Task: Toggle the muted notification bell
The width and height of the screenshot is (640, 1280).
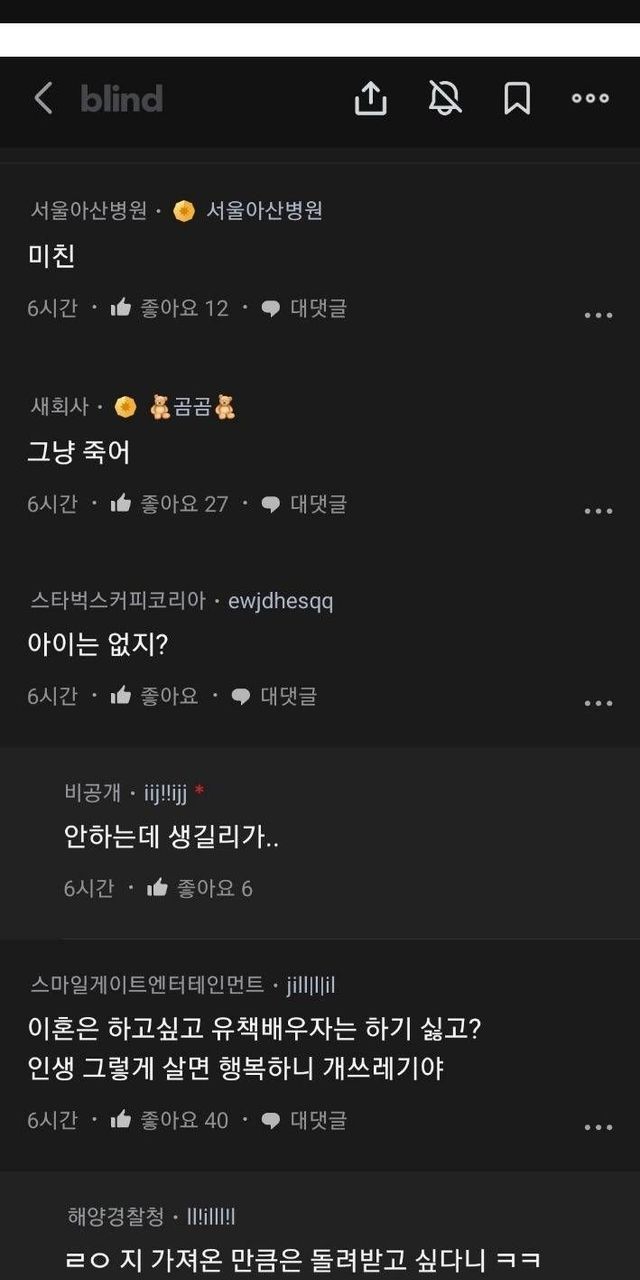Action: [445, 98]
